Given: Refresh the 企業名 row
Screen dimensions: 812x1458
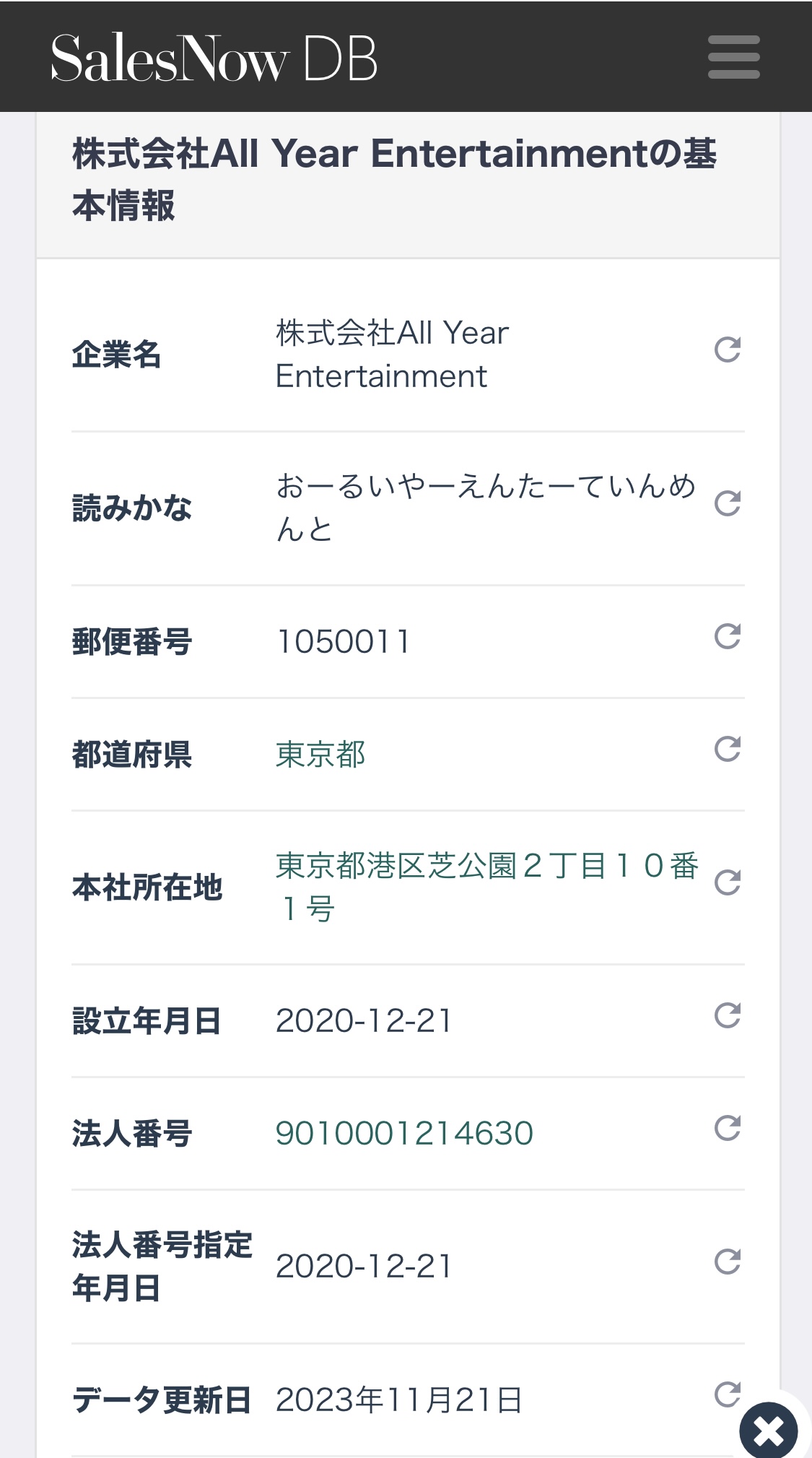Looking at the screenshot, I should coord(728,350).
